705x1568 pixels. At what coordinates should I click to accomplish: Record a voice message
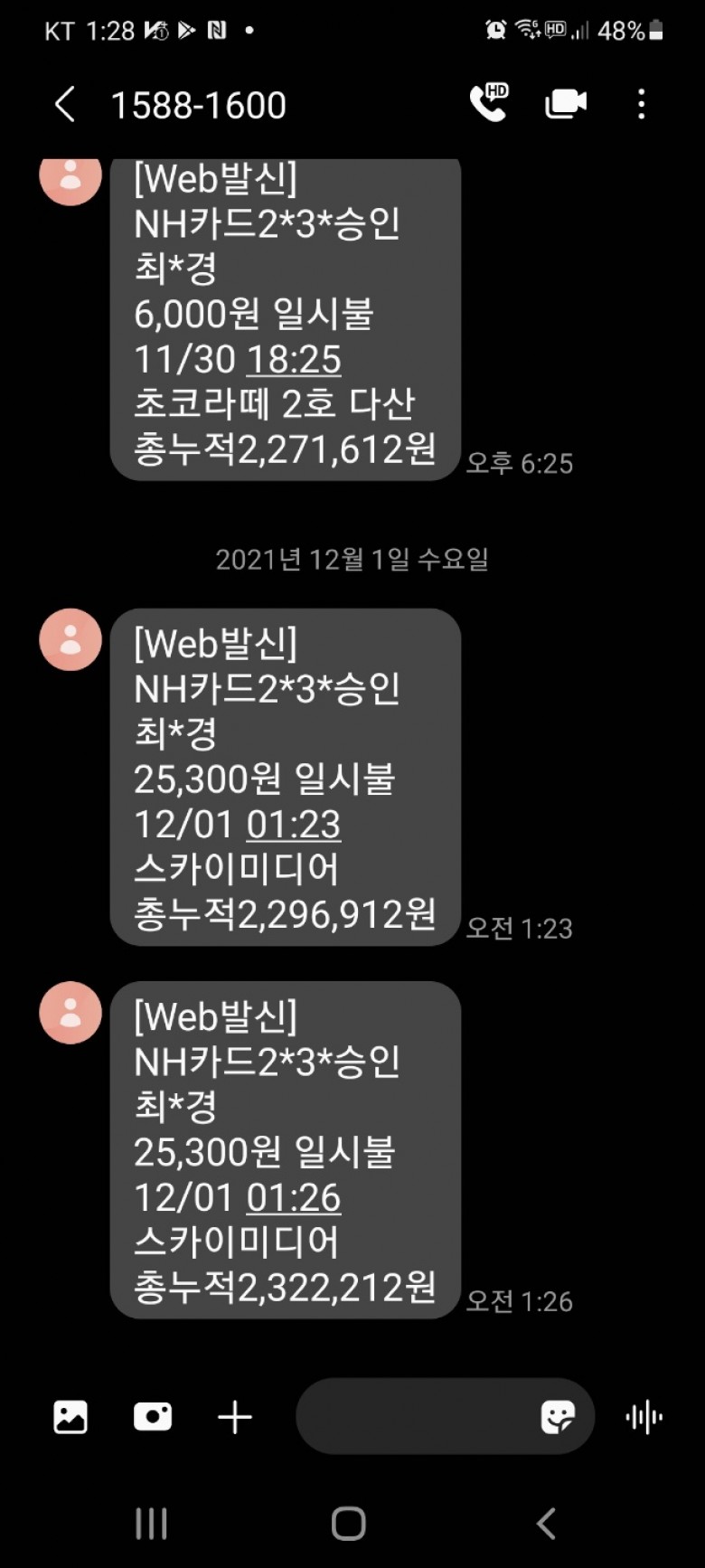(x=644, y=1417)
